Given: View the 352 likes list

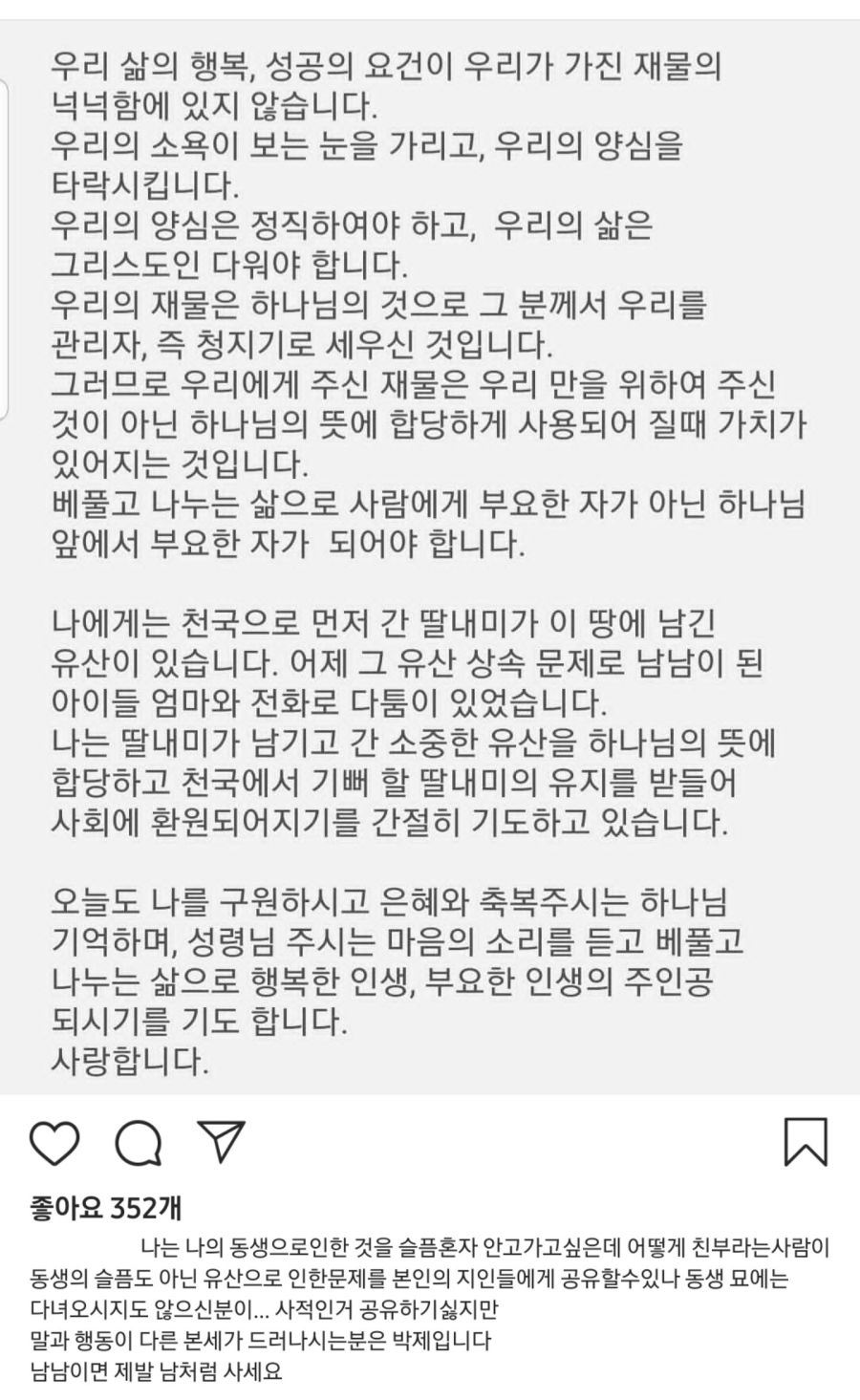Looking at the screenshot, I should coord(105,1209).
